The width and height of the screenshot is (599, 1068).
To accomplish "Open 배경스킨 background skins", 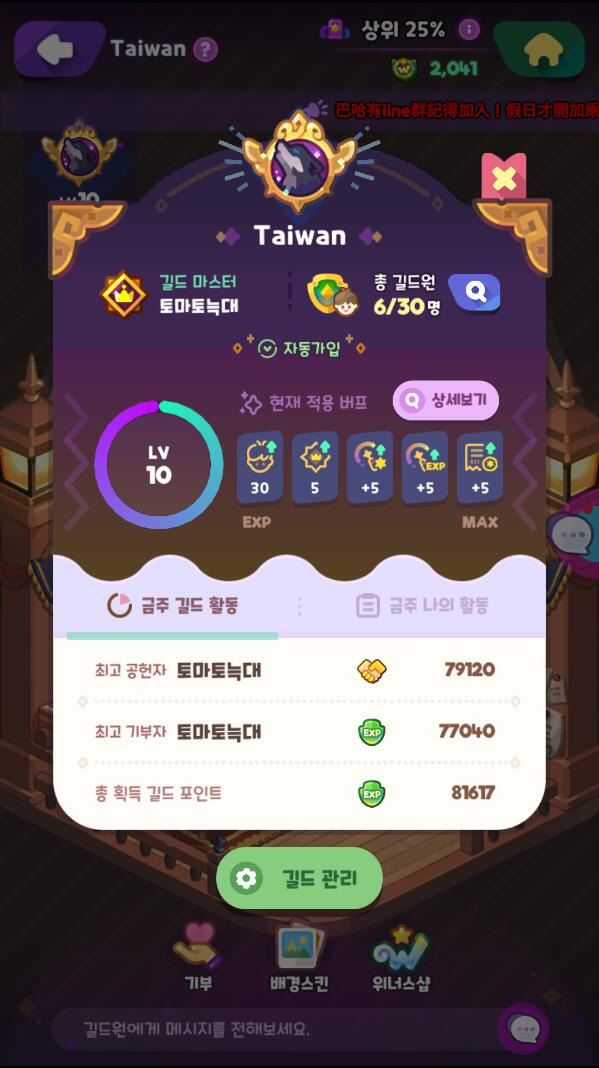I will tap(299, 957).
